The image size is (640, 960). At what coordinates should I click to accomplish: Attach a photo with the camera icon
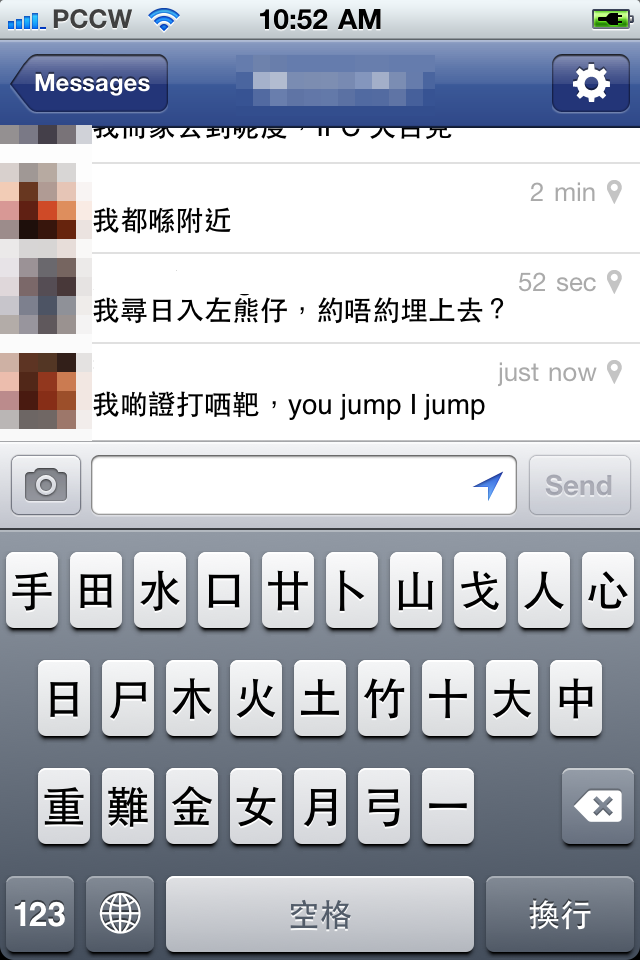point(46,485)
